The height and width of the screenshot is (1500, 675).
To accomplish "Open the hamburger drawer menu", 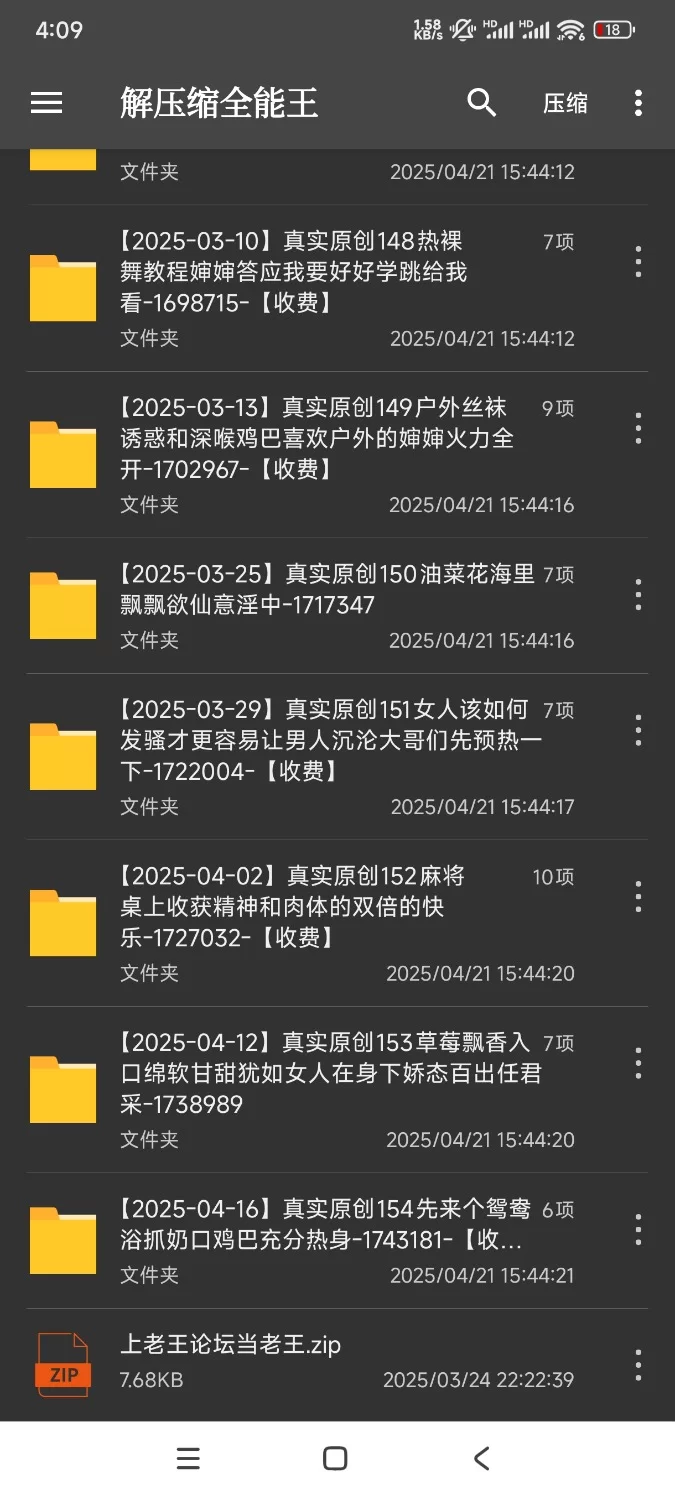I will pos(47,103).
